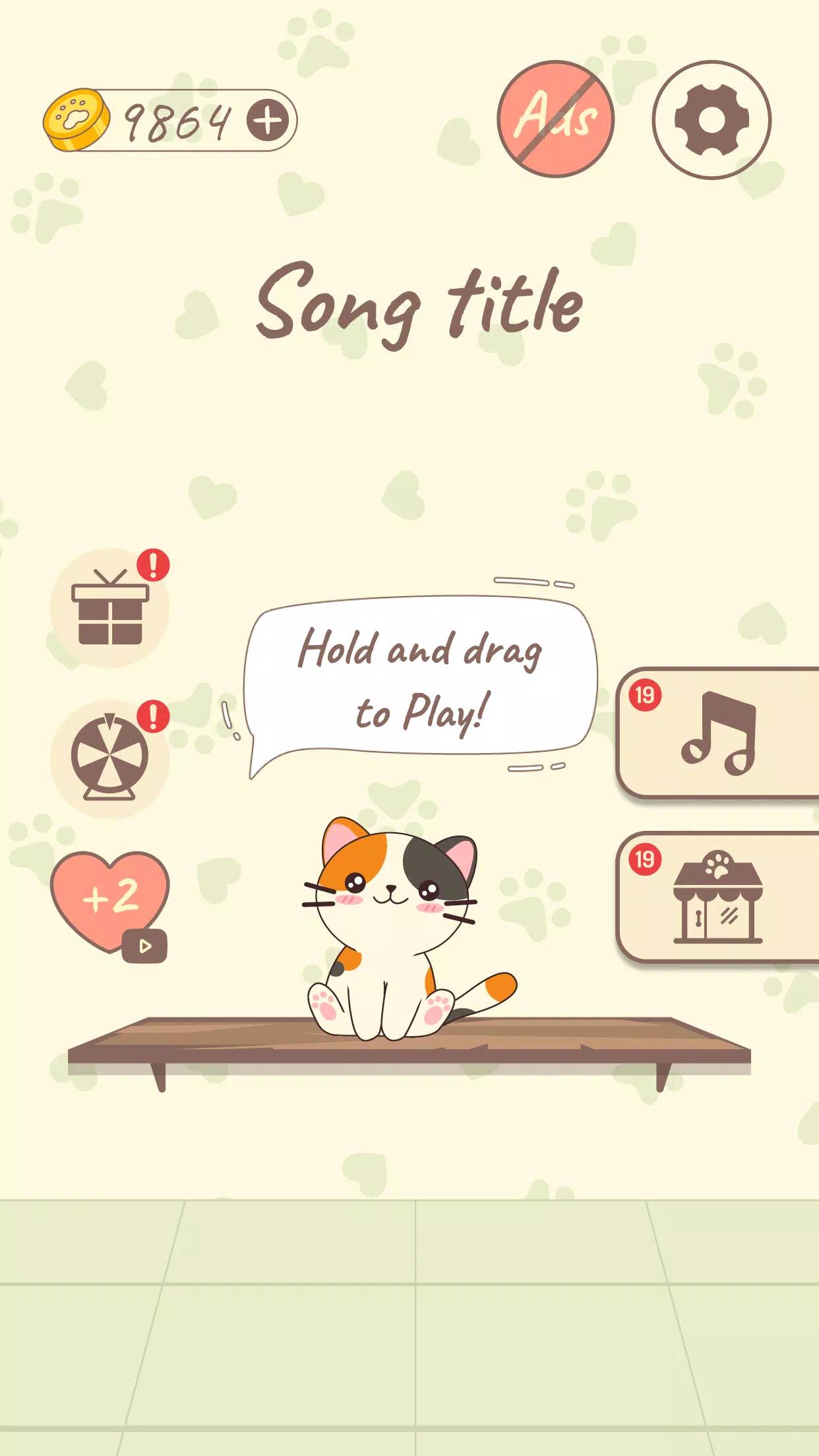
Task: Open the cat shop
Action: [717, 897]
